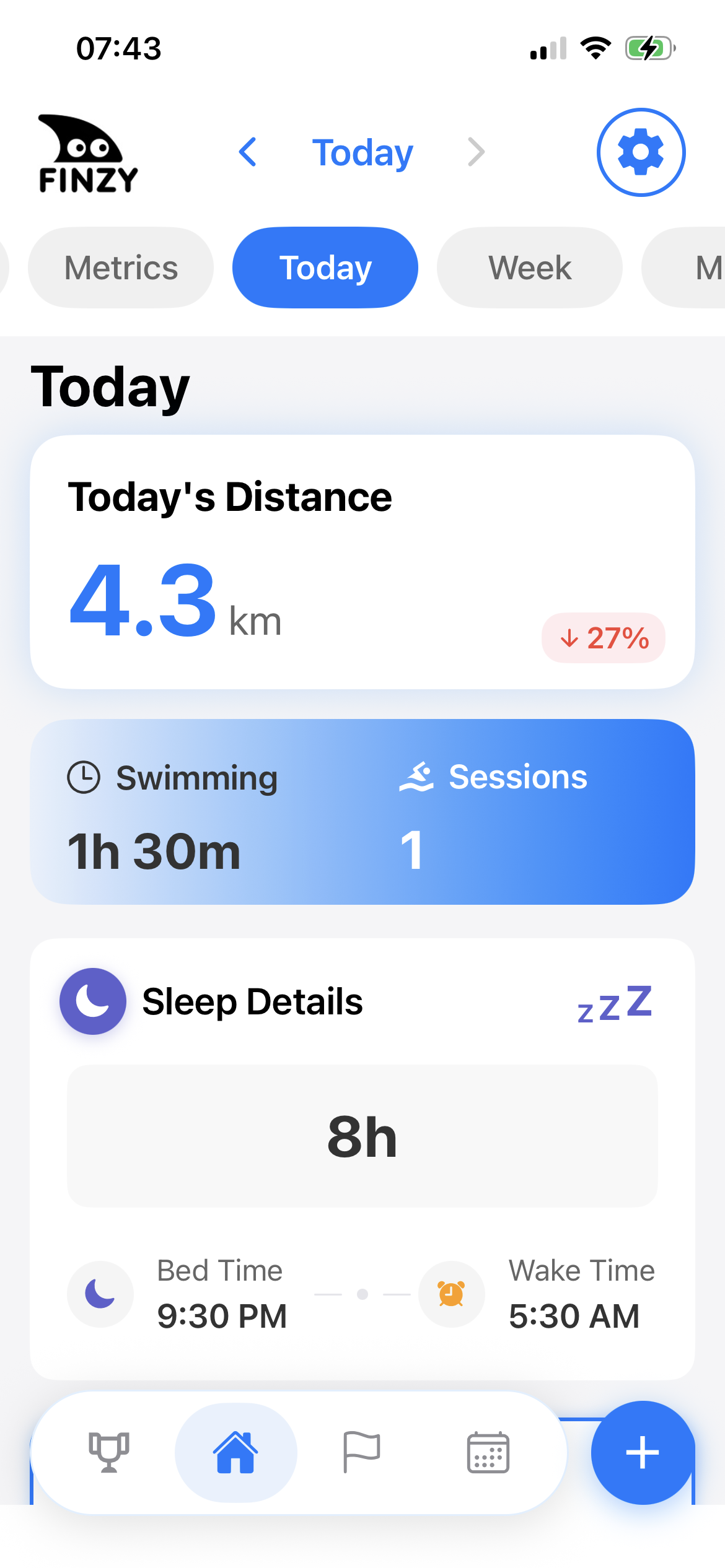The width and height of the screenshot is (725, 1568).
Task: Open the settings gear
Action: (641, 152)
